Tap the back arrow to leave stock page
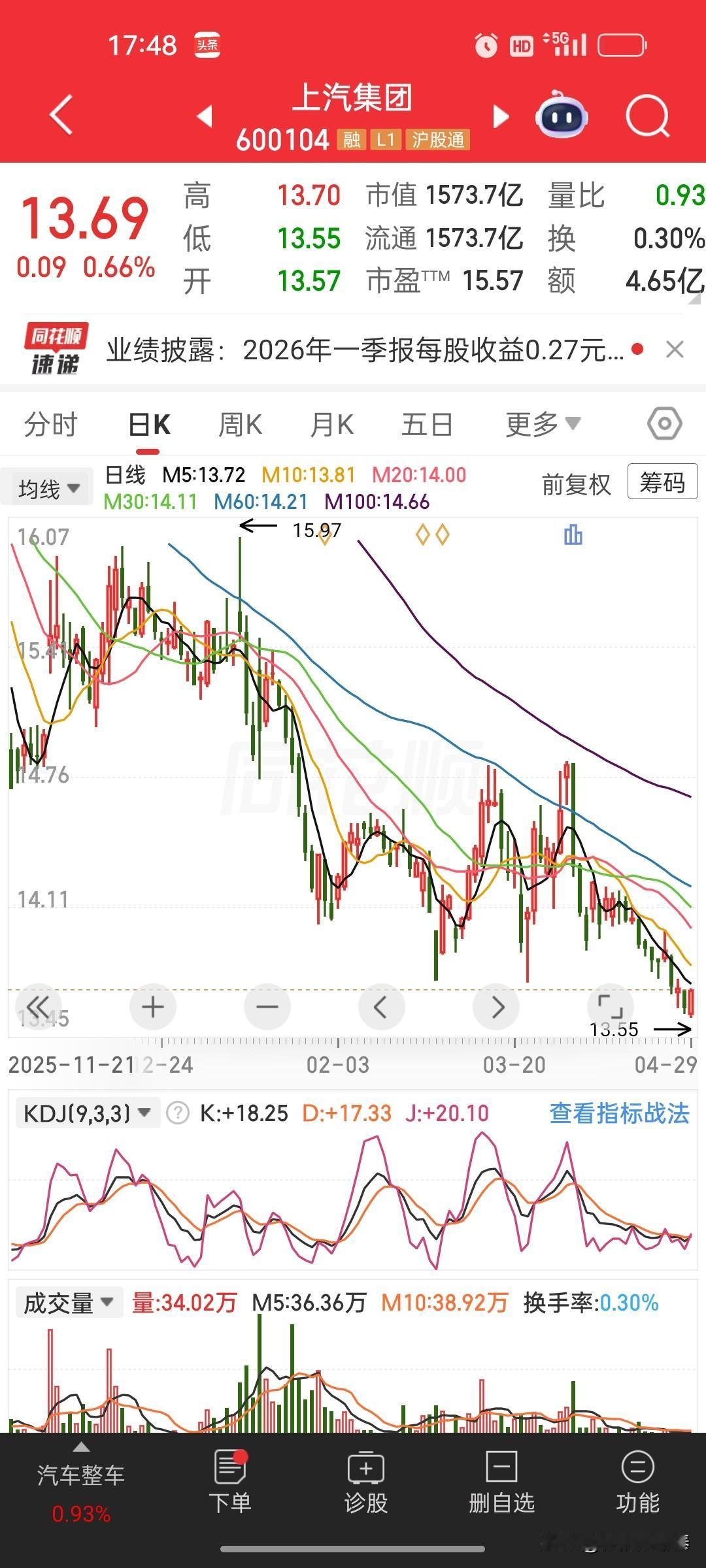The height and width of the screenshot is (1568, 706). tap(60, 116)
